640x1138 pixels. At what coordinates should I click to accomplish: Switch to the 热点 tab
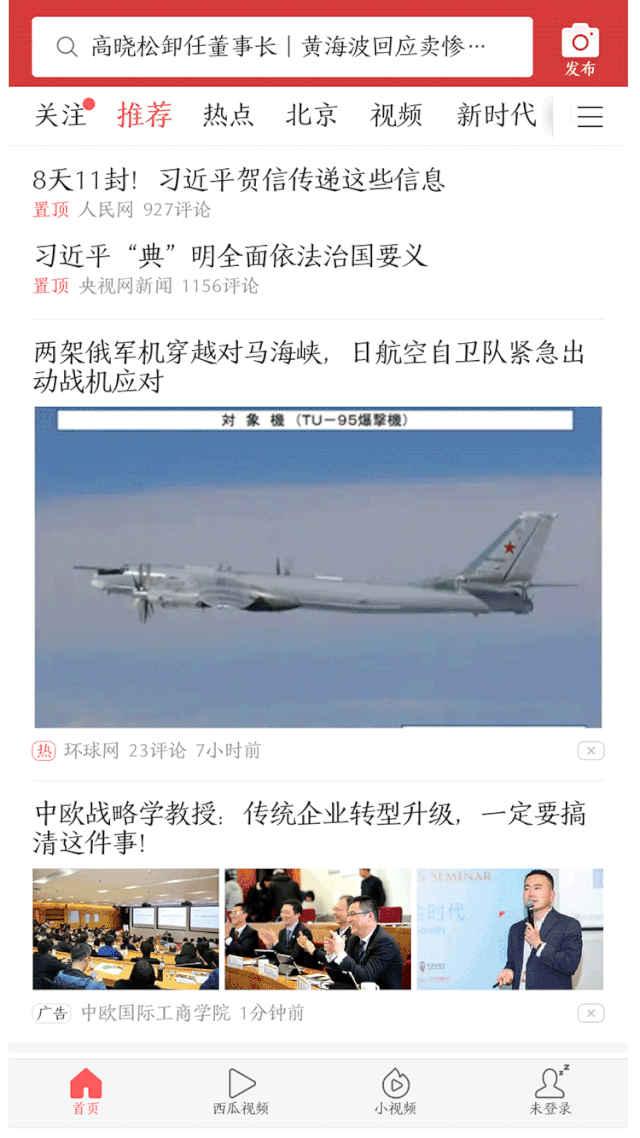click(x=228, y=116)
